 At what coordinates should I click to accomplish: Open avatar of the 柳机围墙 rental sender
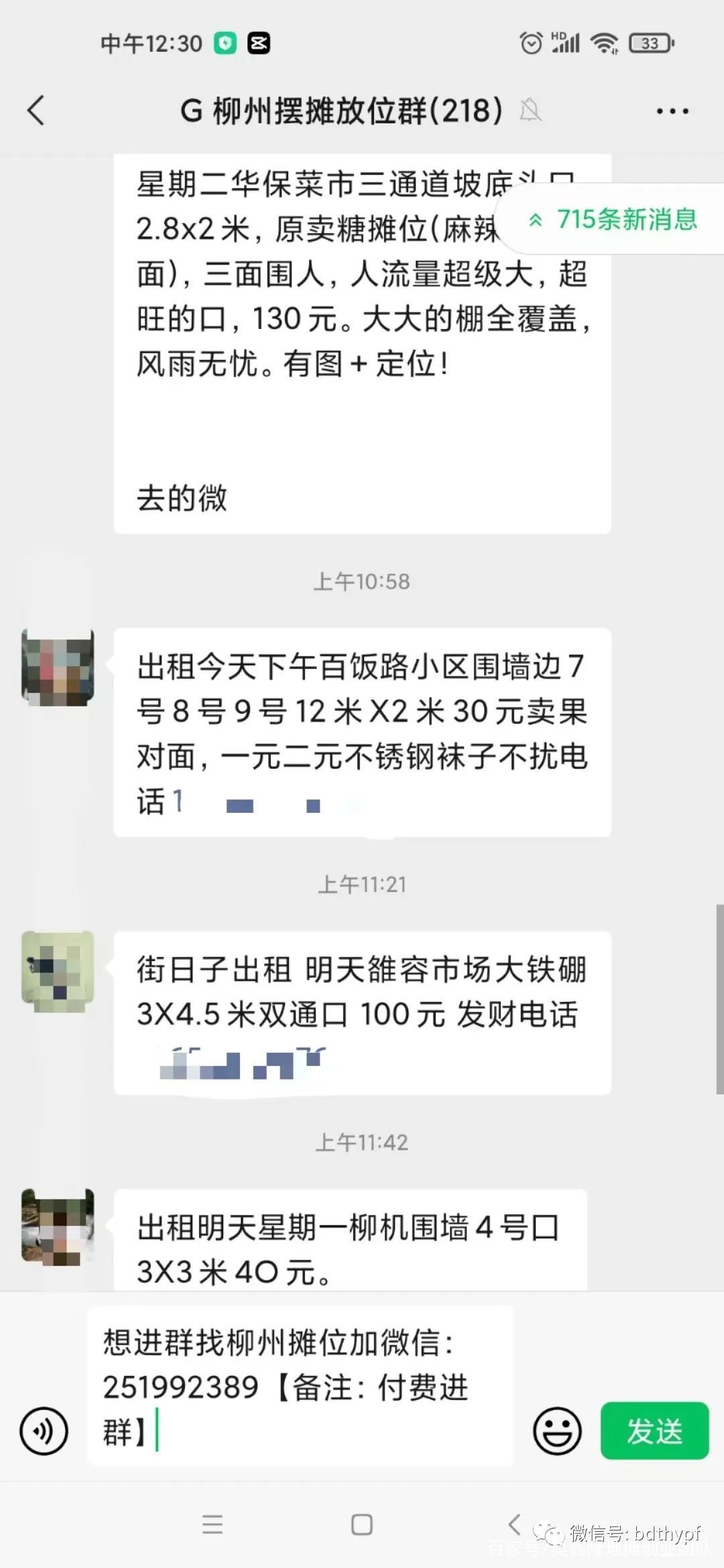[58, 1228]
